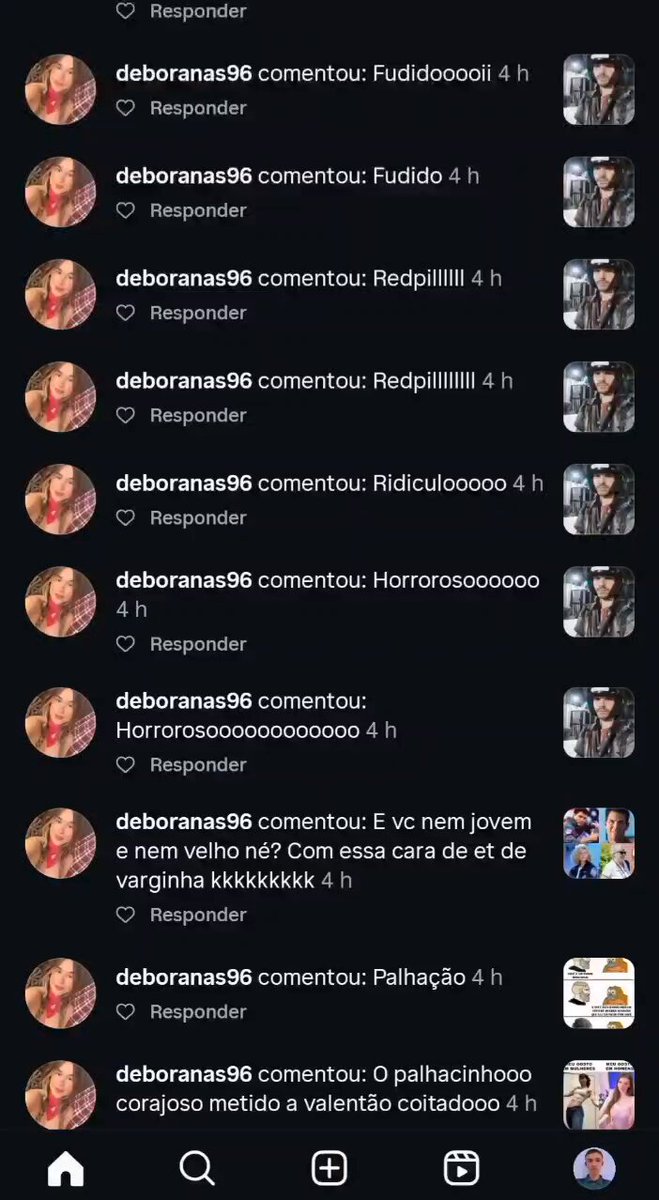Viewport: 659px width, 1200px height.
Task: Open deboranas96 avatar beside "Fudido" comment
Action: (60, 192)
